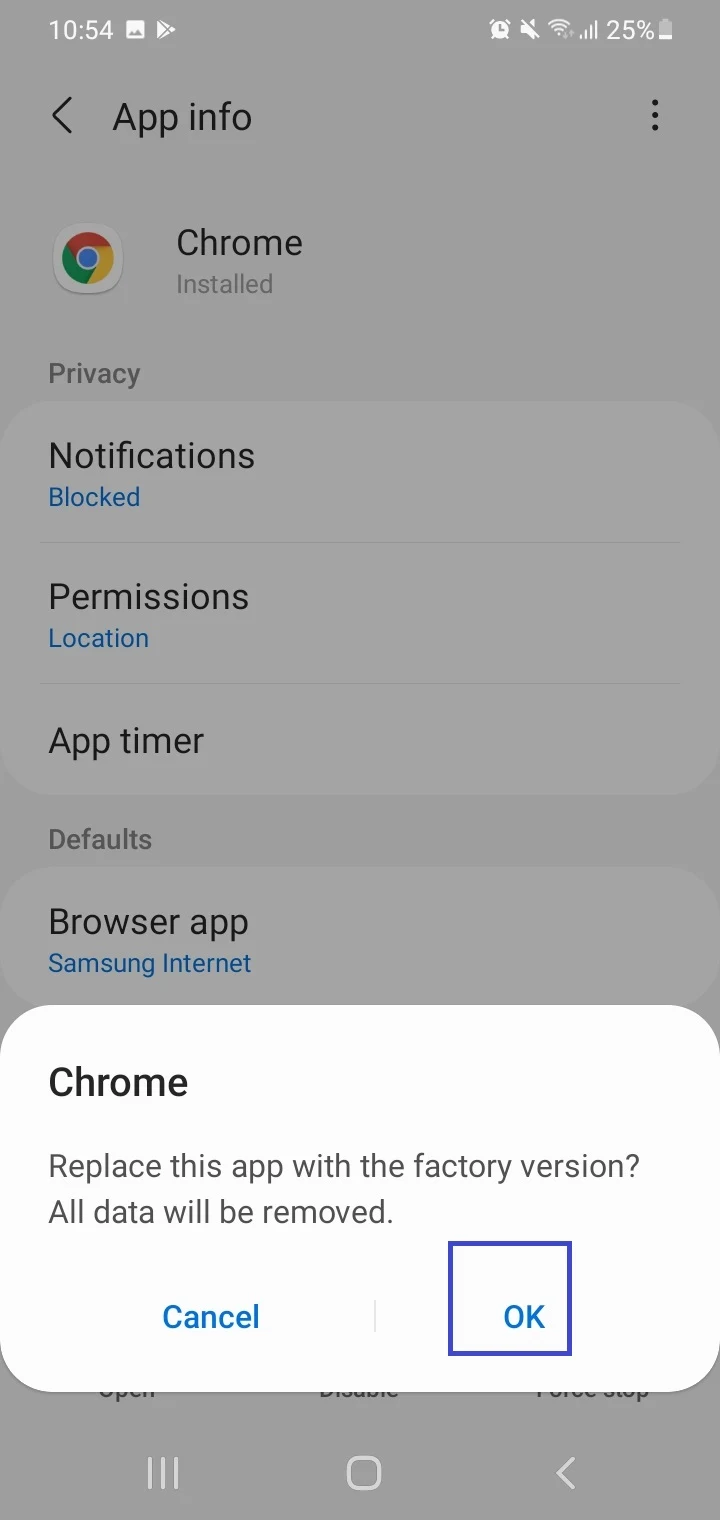Open Chrome Permissions

(360, 614)
